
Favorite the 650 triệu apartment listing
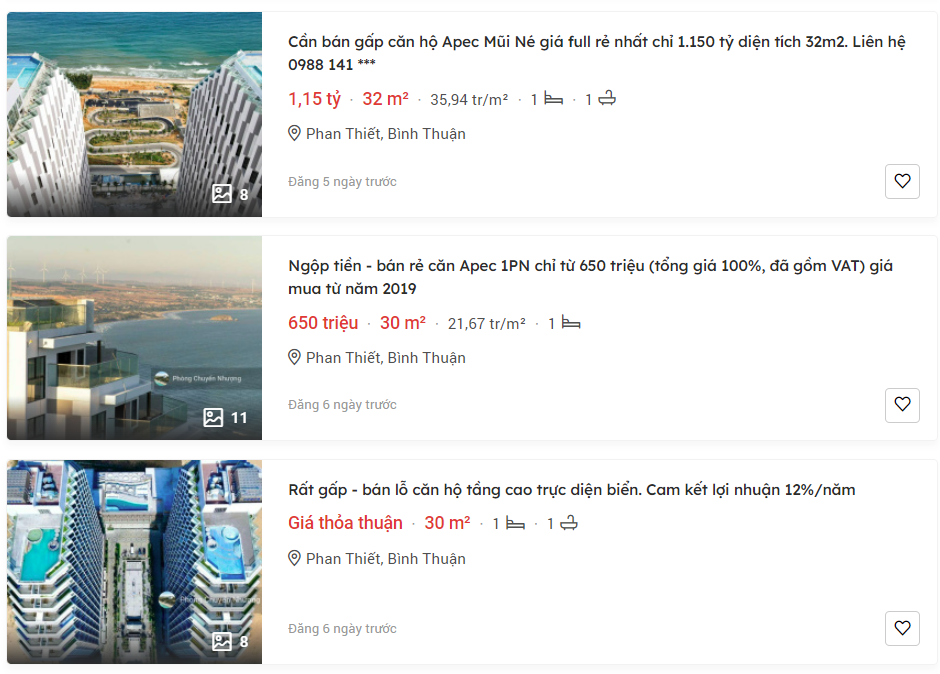(902, 405)
